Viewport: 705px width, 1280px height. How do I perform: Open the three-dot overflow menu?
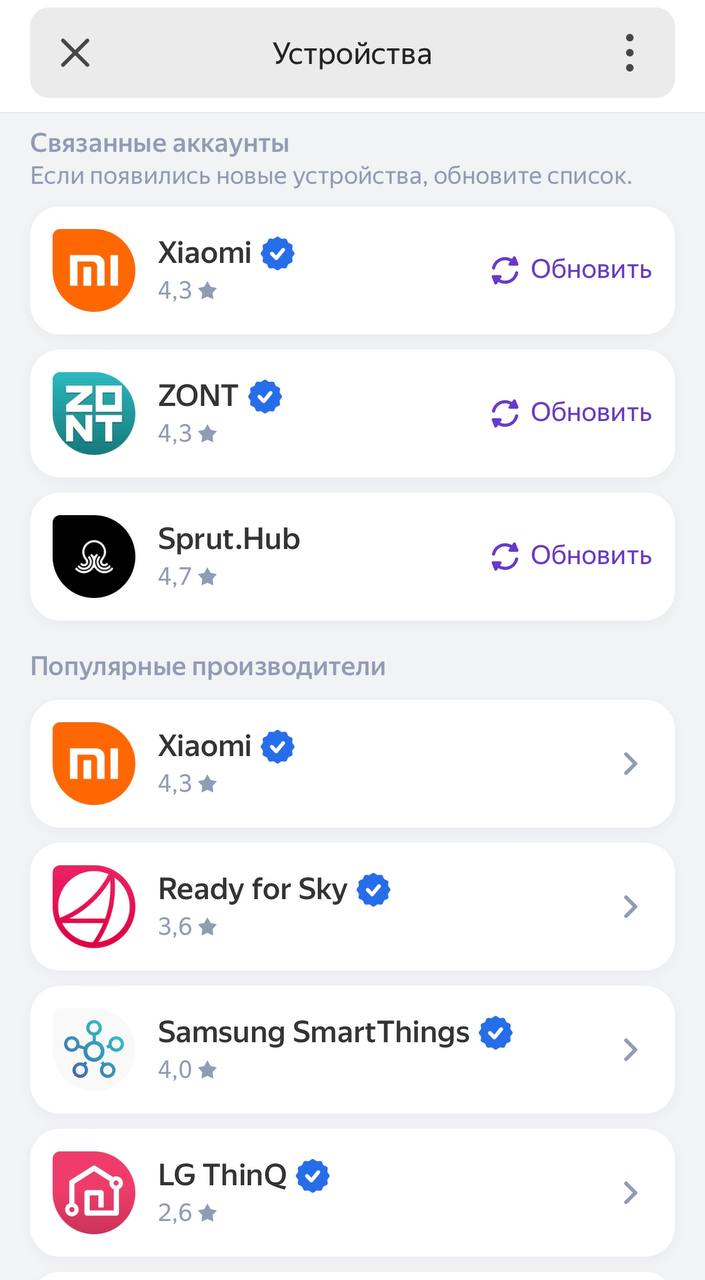629,53
